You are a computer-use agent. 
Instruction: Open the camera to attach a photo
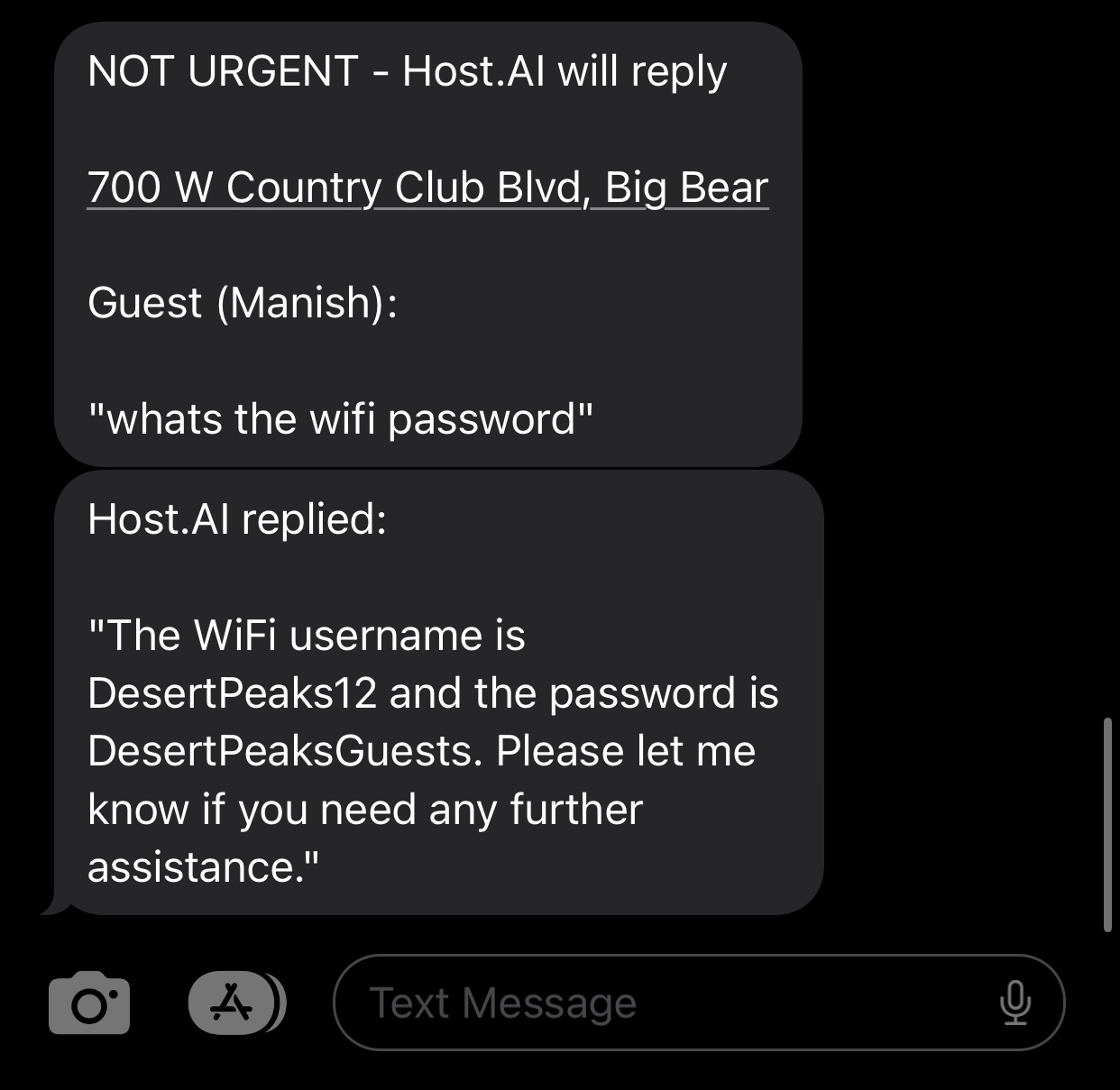tap(89, 1003)
